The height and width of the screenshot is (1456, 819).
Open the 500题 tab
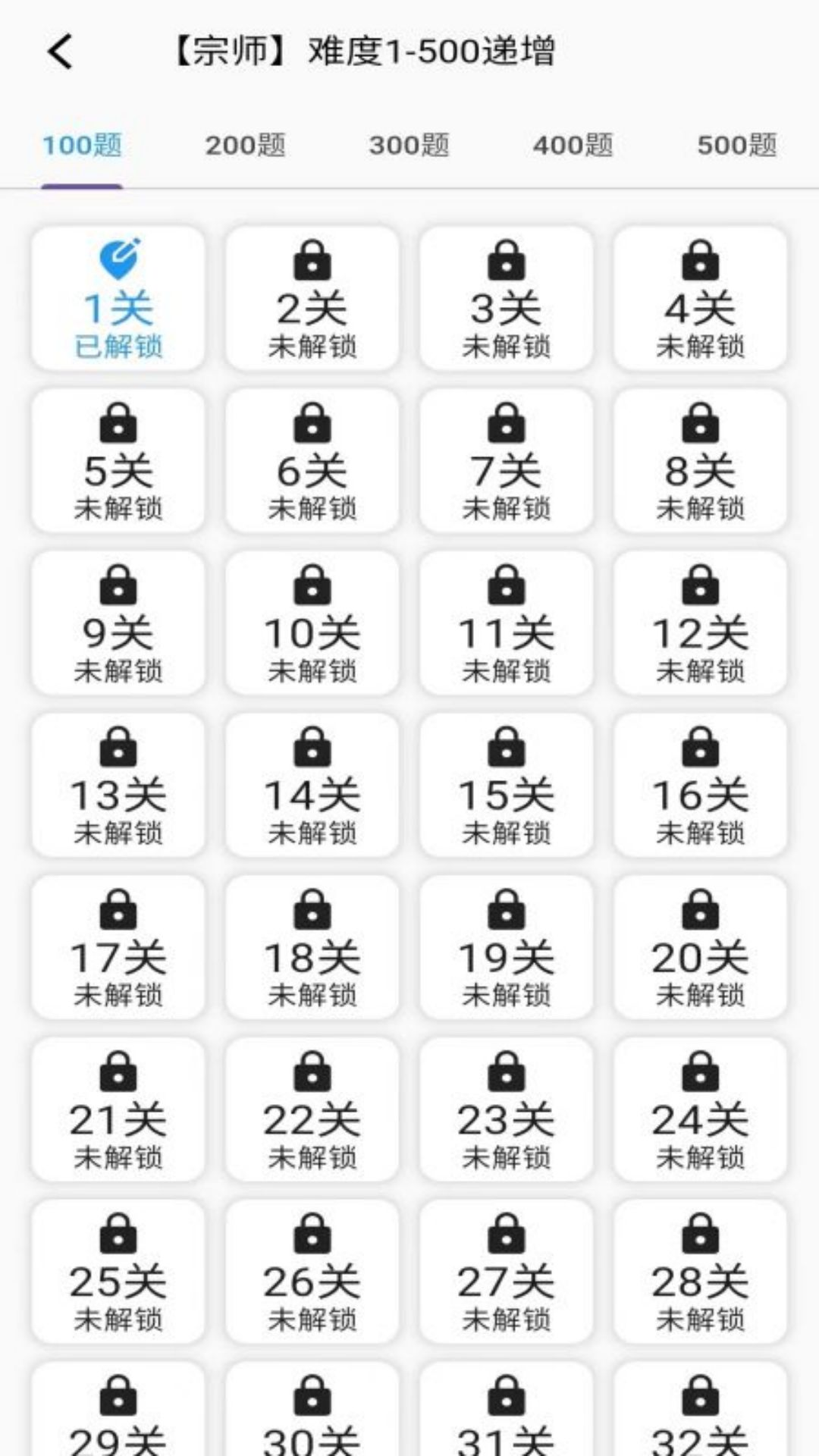pos(735,146)
